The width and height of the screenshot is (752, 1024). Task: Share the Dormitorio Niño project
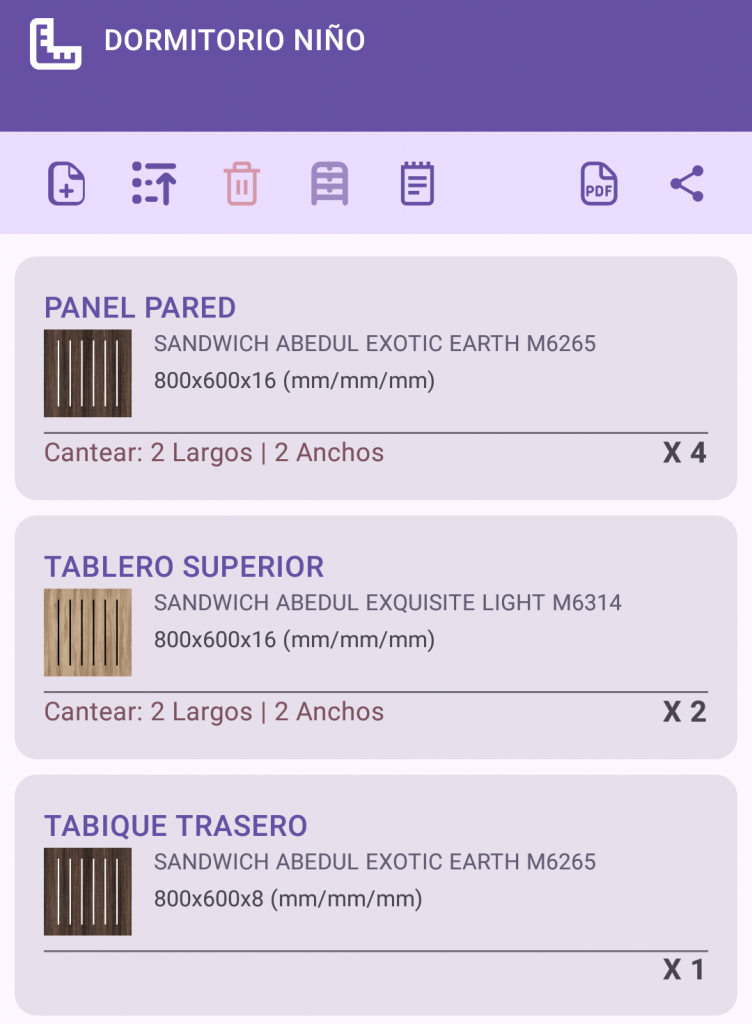(x=686, y=185)
